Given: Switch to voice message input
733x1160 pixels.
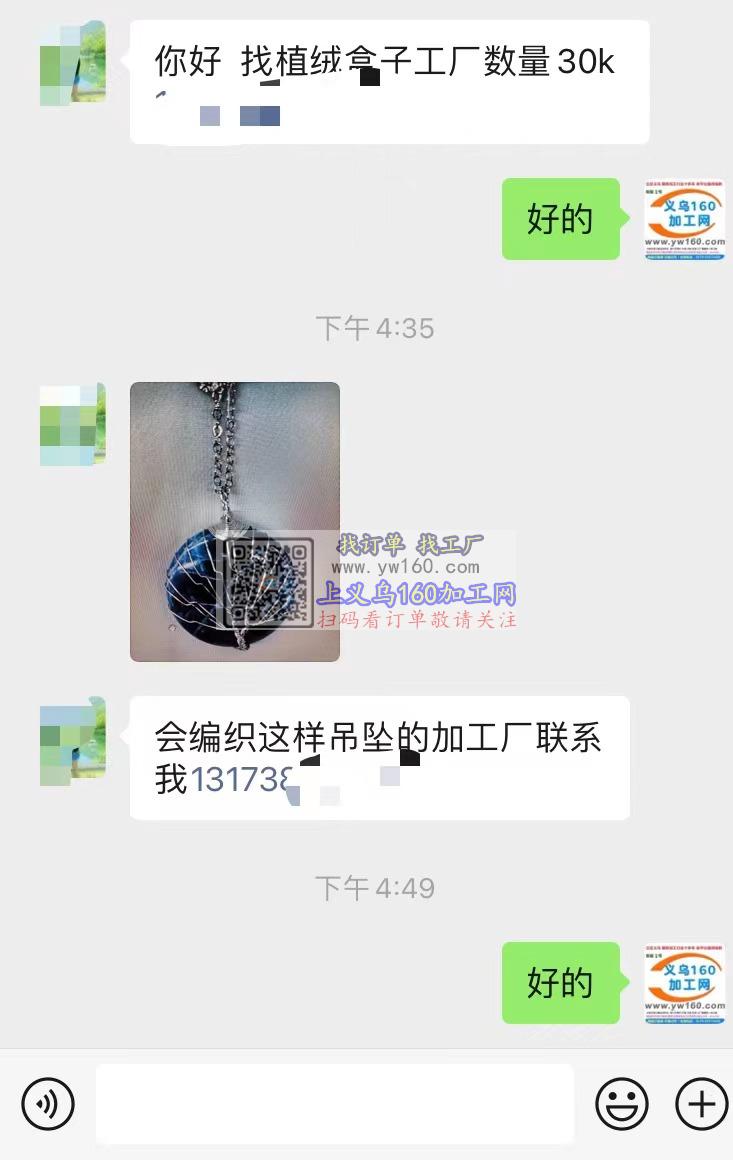Looking at the screenshot, I should (47, 1104).
